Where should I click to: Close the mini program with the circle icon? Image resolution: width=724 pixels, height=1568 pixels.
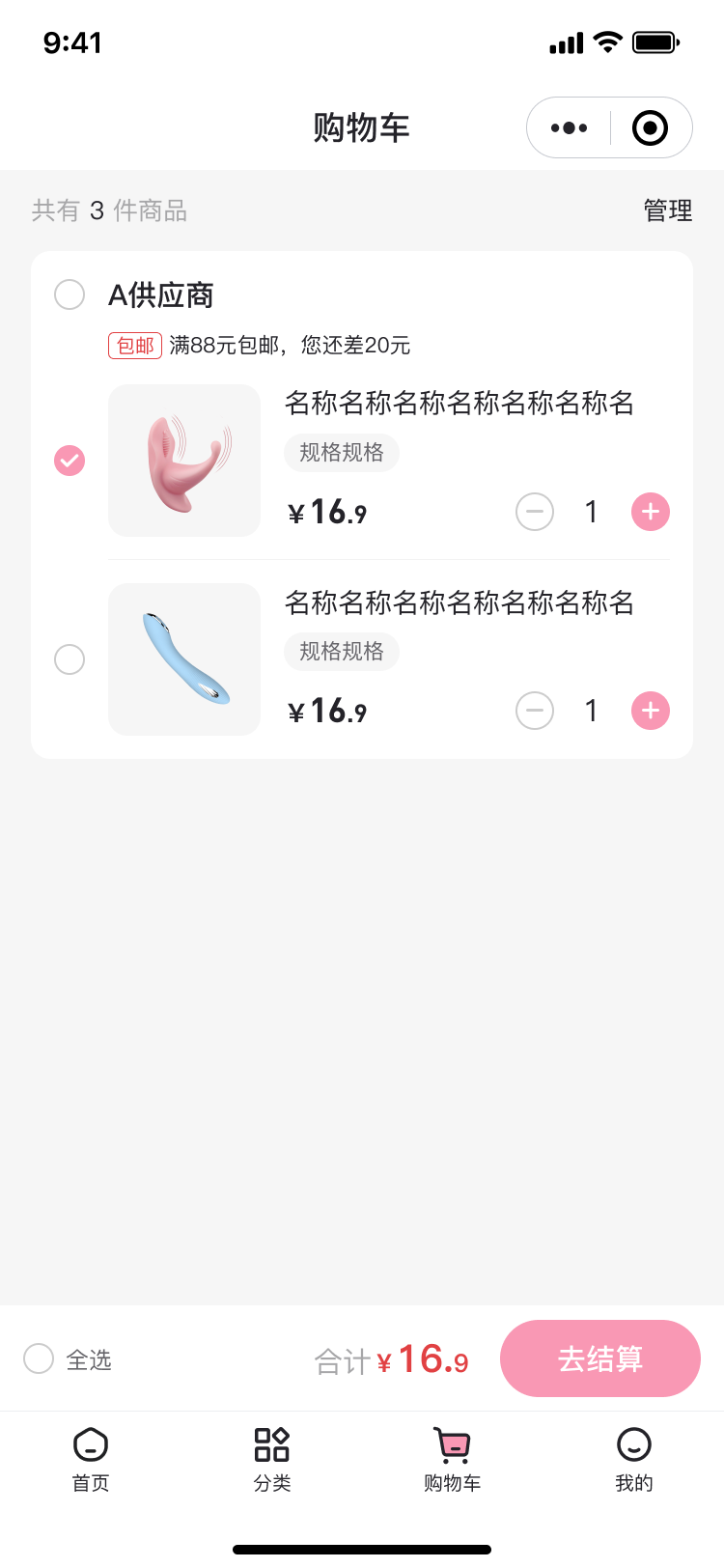(x=650, y=127)
